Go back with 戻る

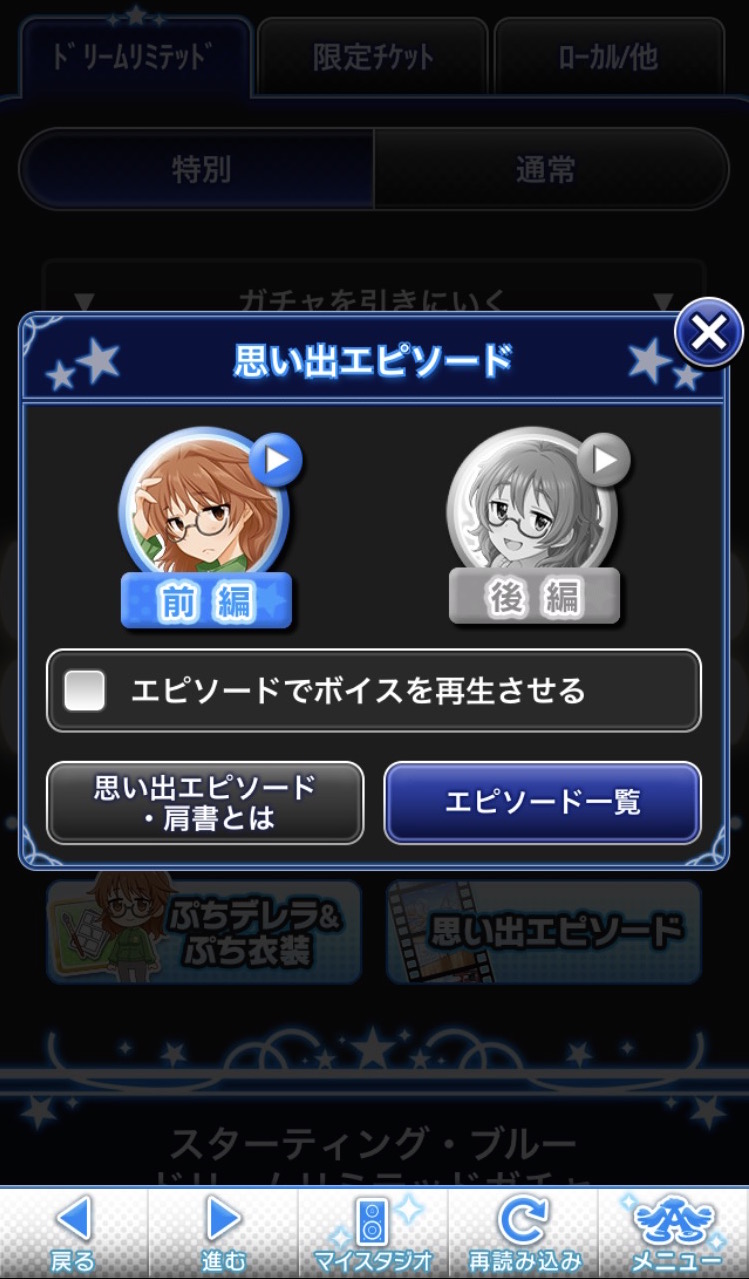[x=73, y=1232]
